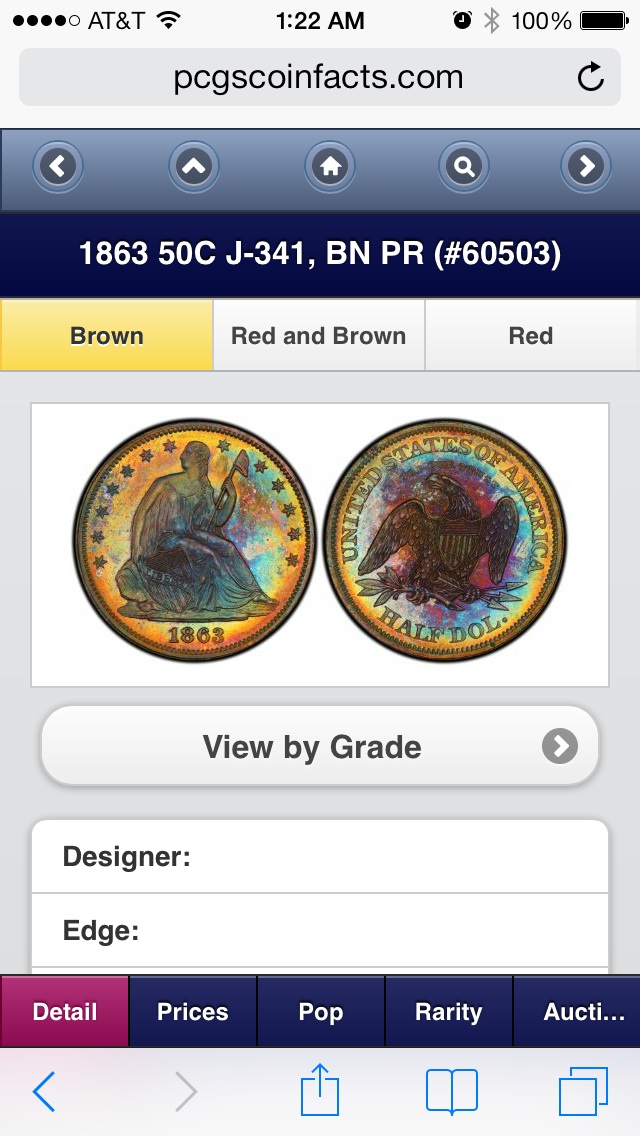
Task: Switch to the Red tab
Action: click(531, 336)
